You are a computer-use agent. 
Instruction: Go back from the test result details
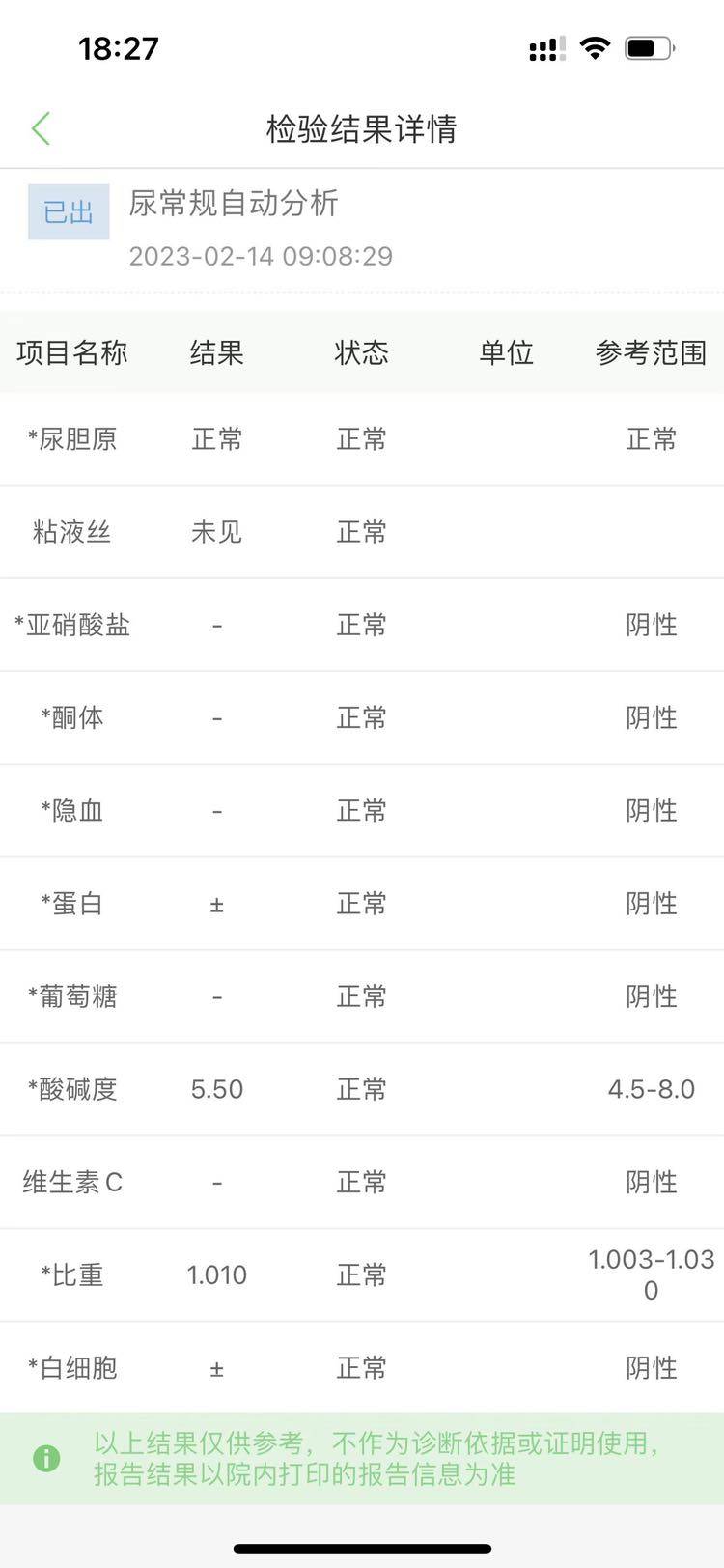coord(41,128)
